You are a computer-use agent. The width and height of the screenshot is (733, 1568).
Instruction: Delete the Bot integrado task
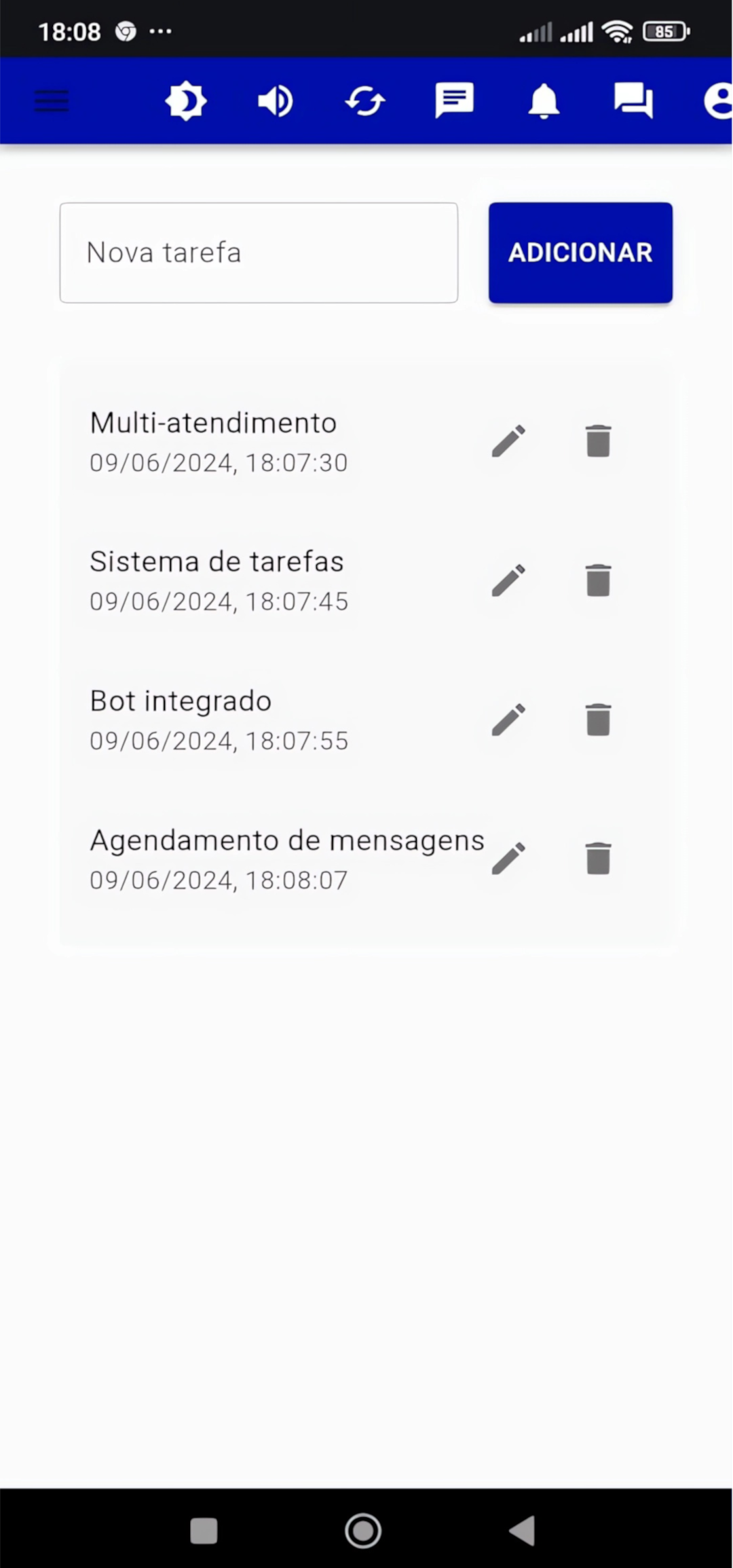click(x=598, y=720)
